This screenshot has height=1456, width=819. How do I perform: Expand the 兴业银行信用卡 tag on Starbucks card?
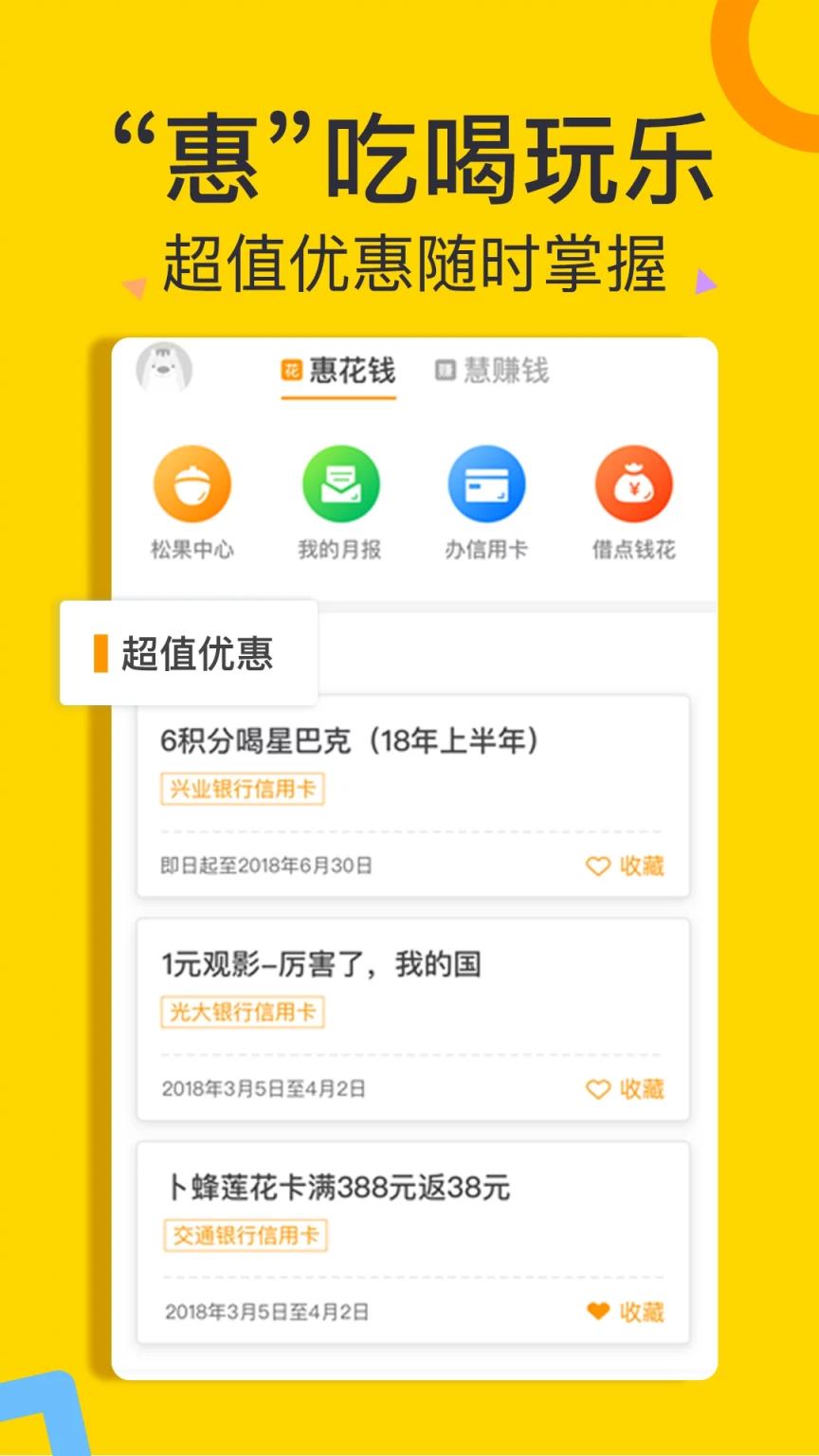pos(242,789)
